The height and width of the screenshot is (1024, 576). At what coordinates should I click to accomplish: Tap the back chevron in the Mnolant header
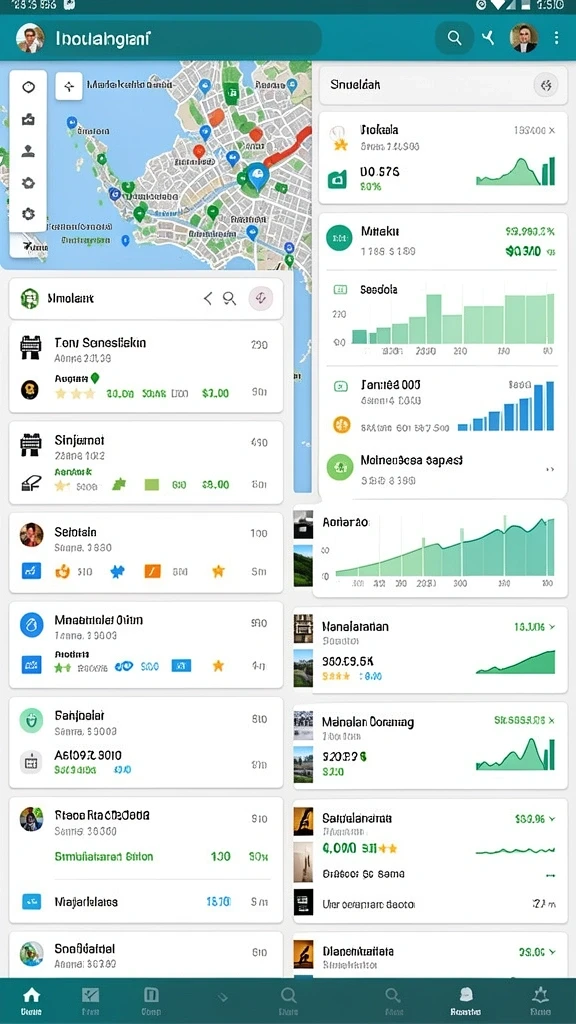[208, 298]
